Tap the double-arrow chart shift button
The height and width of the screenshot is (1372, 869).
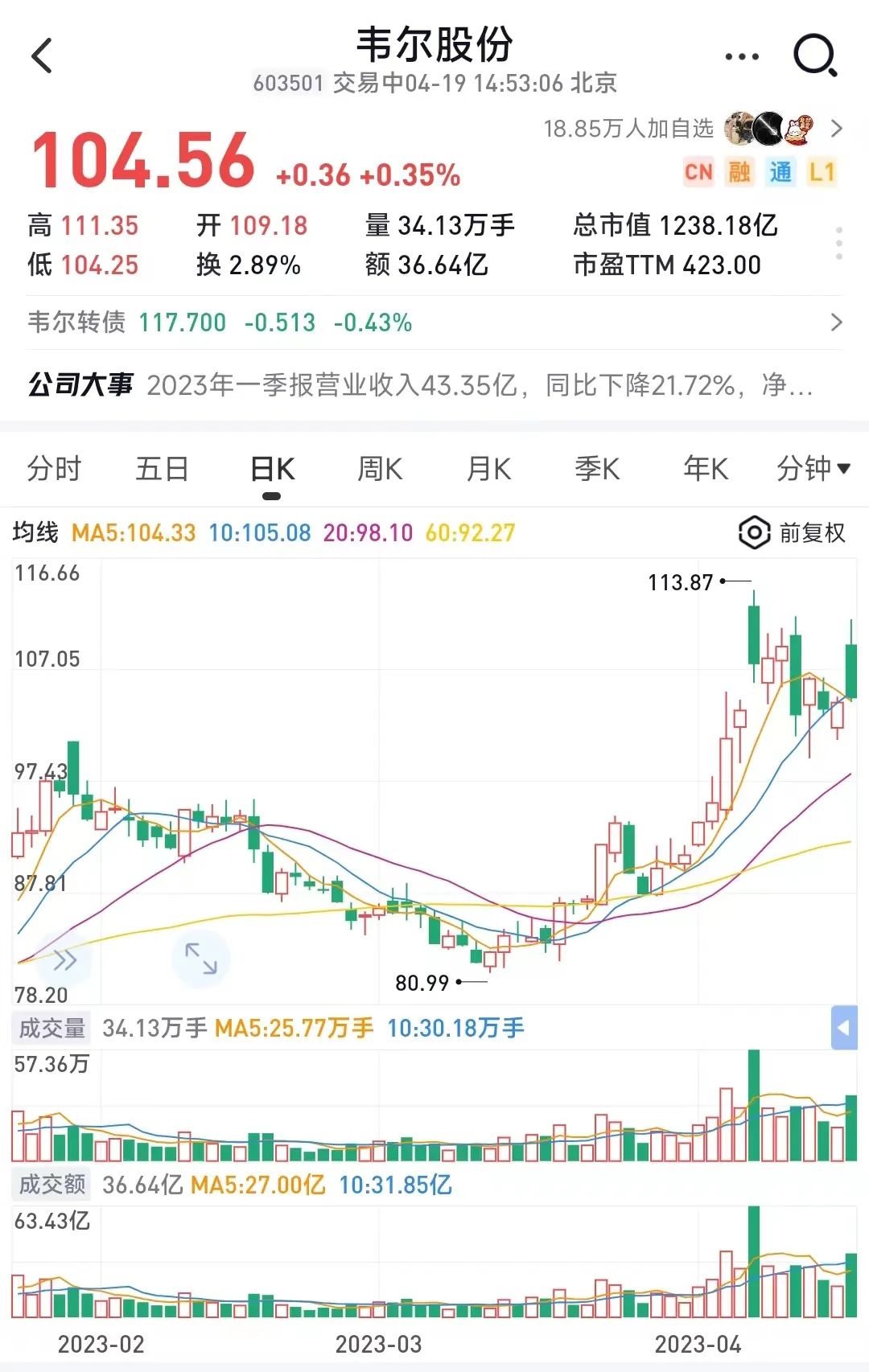click(64, 959)
